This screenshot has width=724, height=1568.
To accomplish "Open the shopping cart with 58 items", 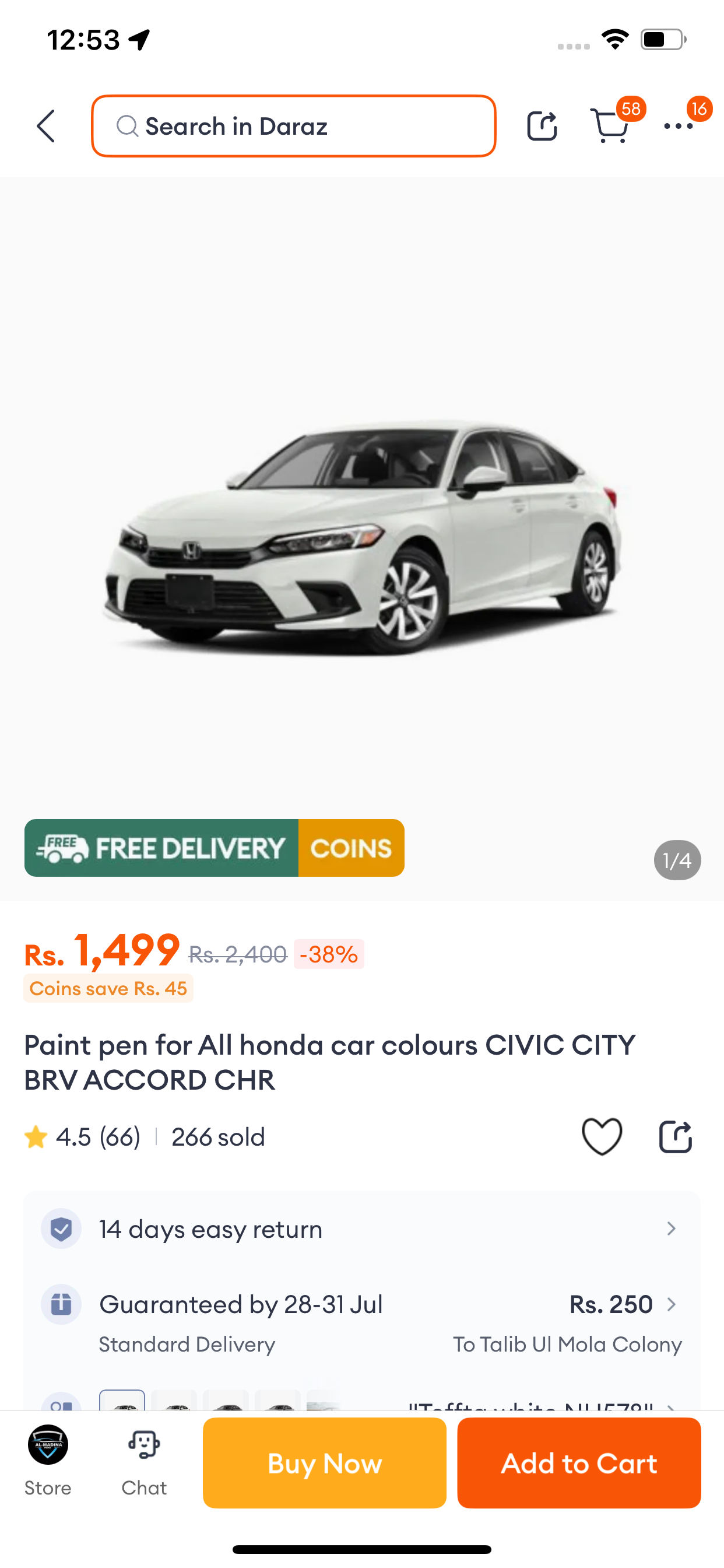I will coord(611,125).
